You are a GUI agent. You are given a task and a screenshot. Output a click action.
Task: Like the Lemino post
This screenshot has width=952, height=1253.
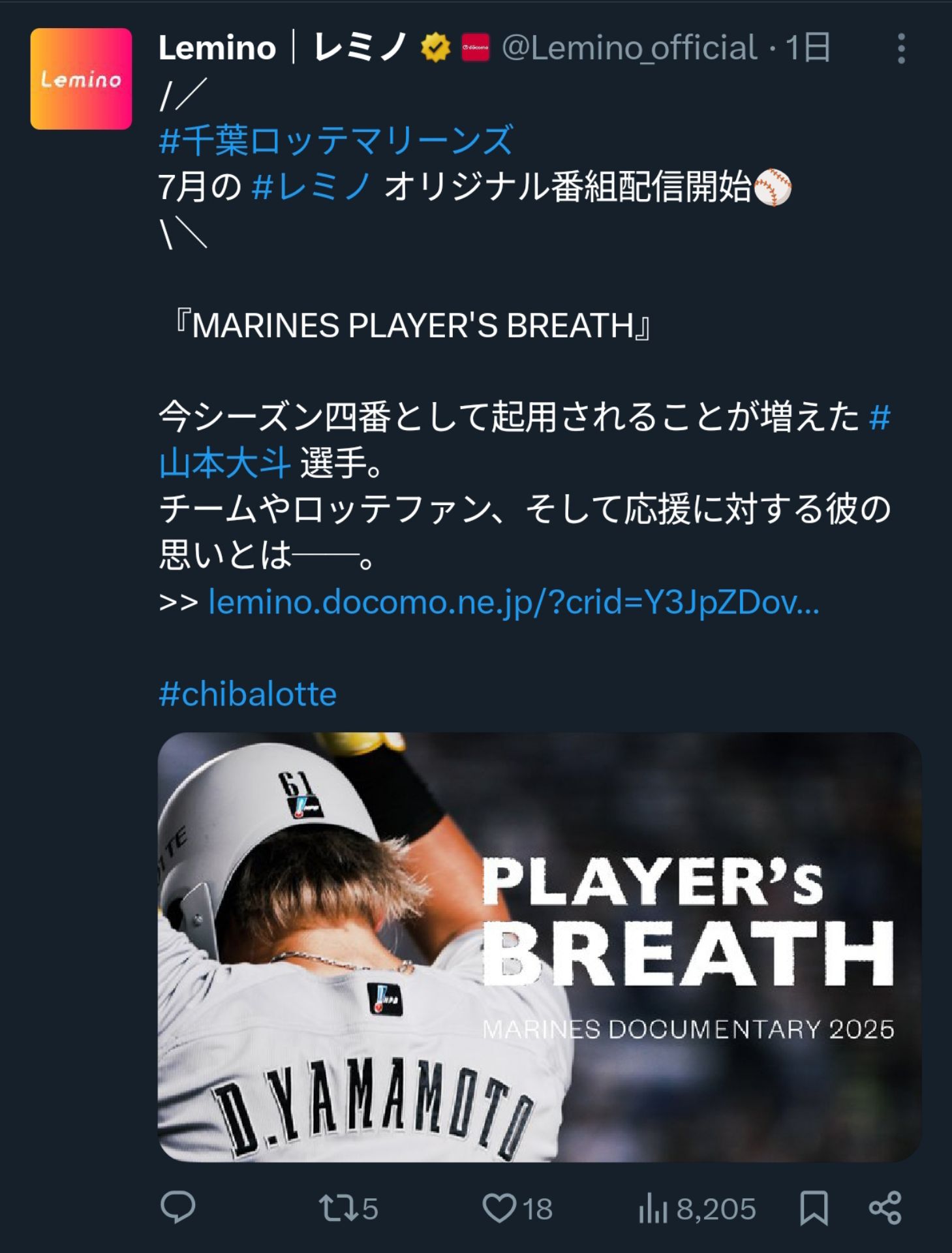coord(516,1208)
